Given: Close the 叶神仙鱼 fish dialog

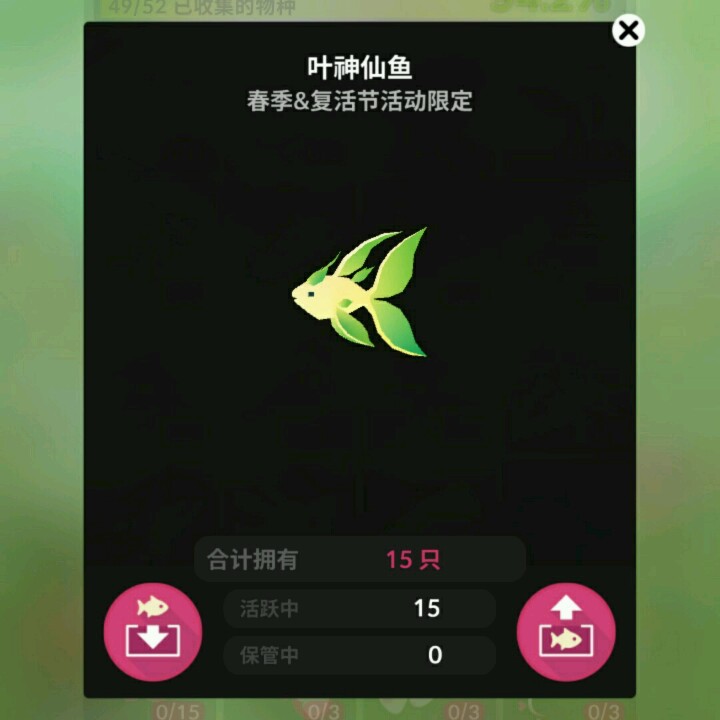Looking at the screenshot, I should (x=628, y=31).
